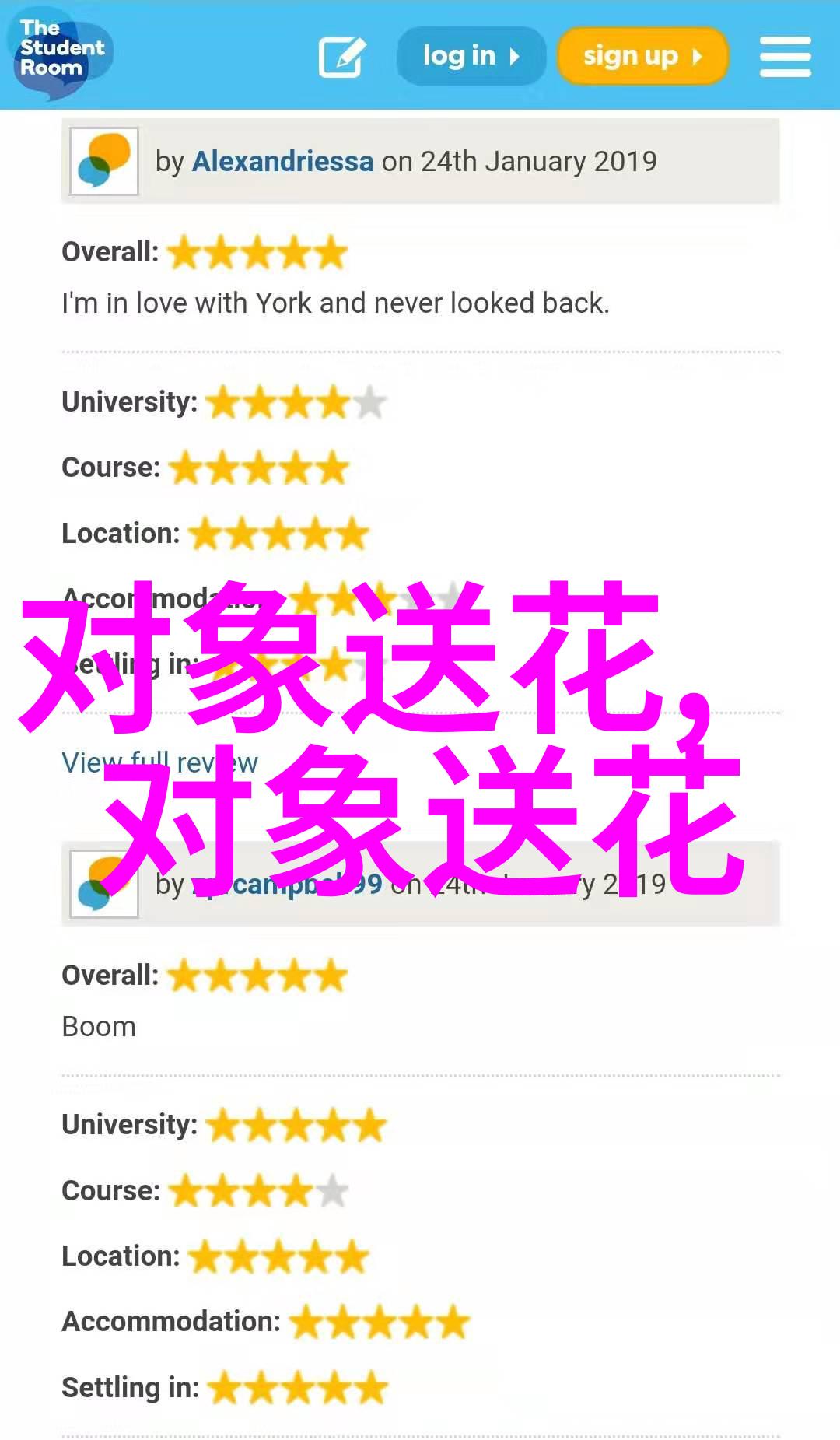
Task: Open Alexandriessa's profile link
Action: click(282, 161)
